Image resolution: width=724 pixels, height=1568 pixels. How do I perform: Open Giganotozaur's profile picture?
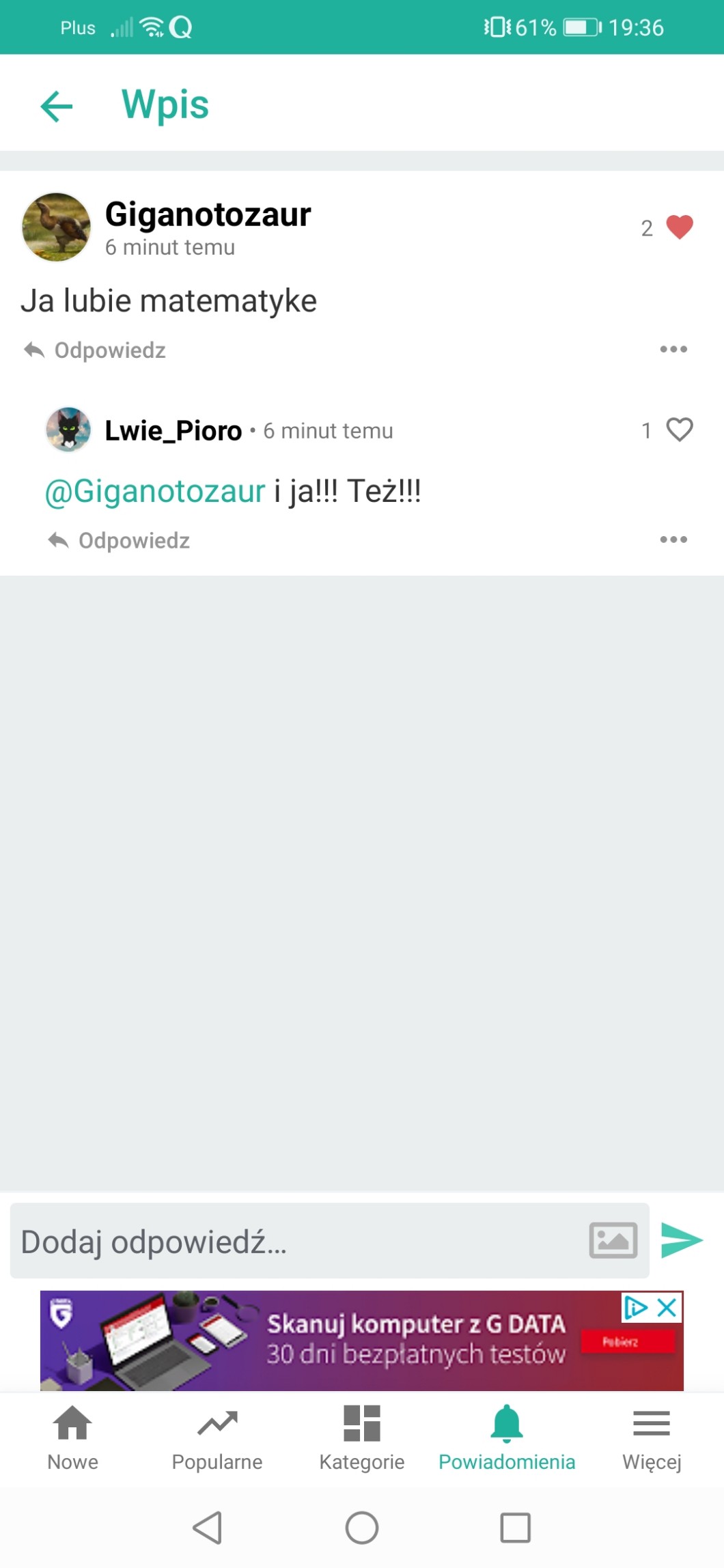(57, 227)
